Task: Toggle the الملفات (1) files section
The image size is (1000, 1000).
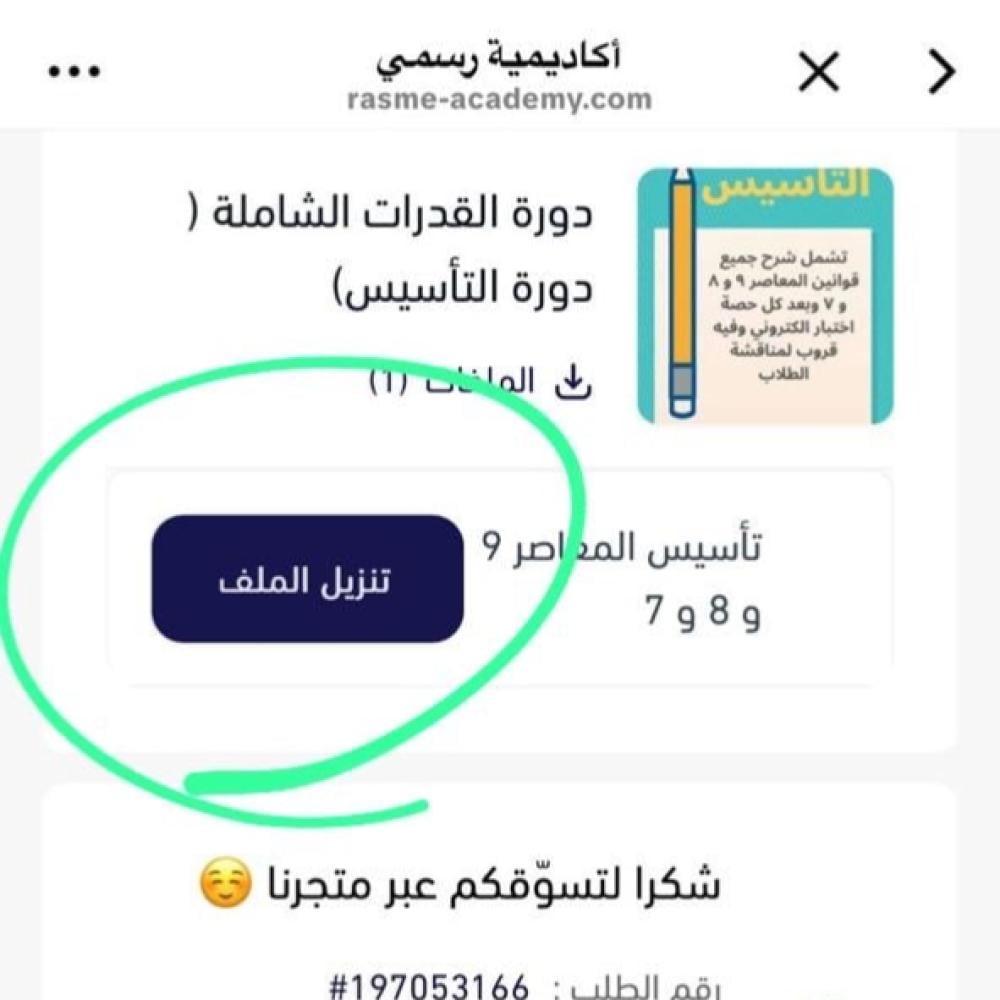Action: tap(480, 383)
